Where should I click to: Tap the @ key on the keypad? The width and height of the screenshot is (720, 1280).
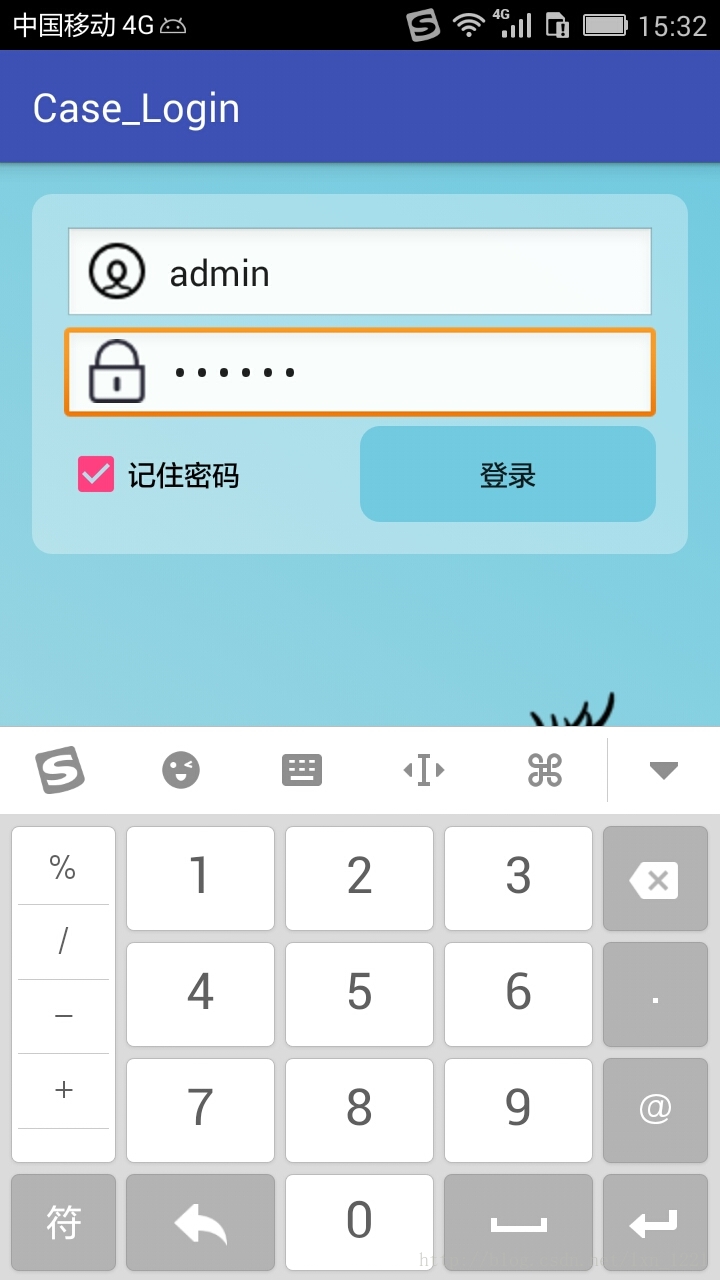(655, 1109)
